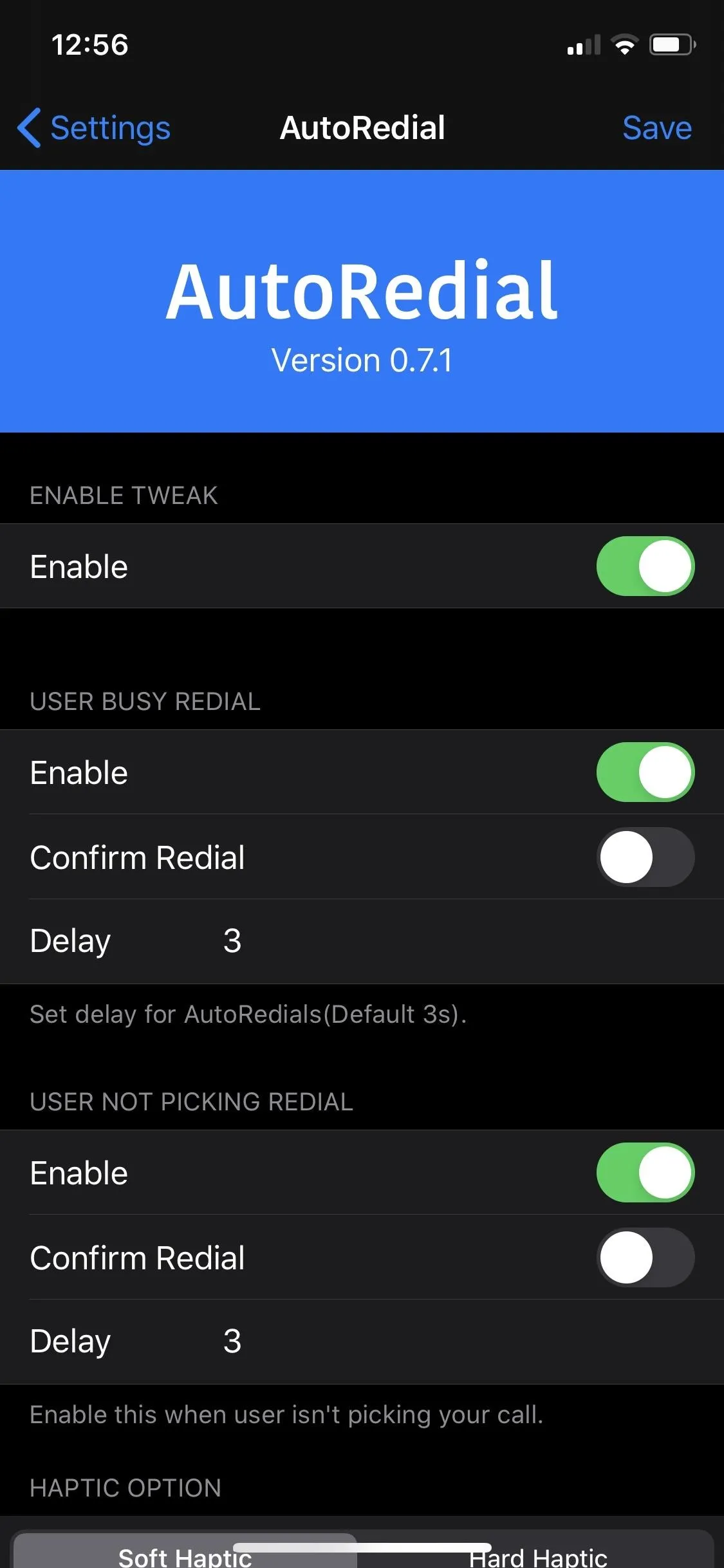This screenshot has width=724, height=1568.
Task: Disable User Not Picking Redial's Enable switch
Action: [x=645, y=1173]
